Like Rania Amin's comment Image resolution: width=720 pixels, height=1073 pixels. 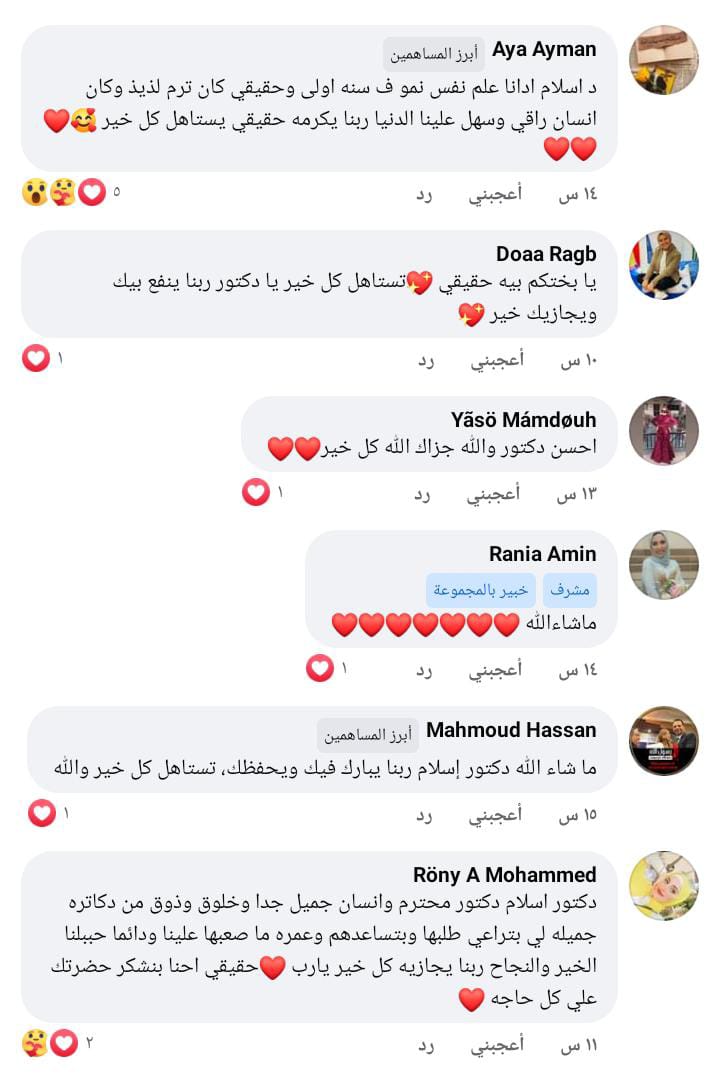pyautogui.click(x=496, y=669)
